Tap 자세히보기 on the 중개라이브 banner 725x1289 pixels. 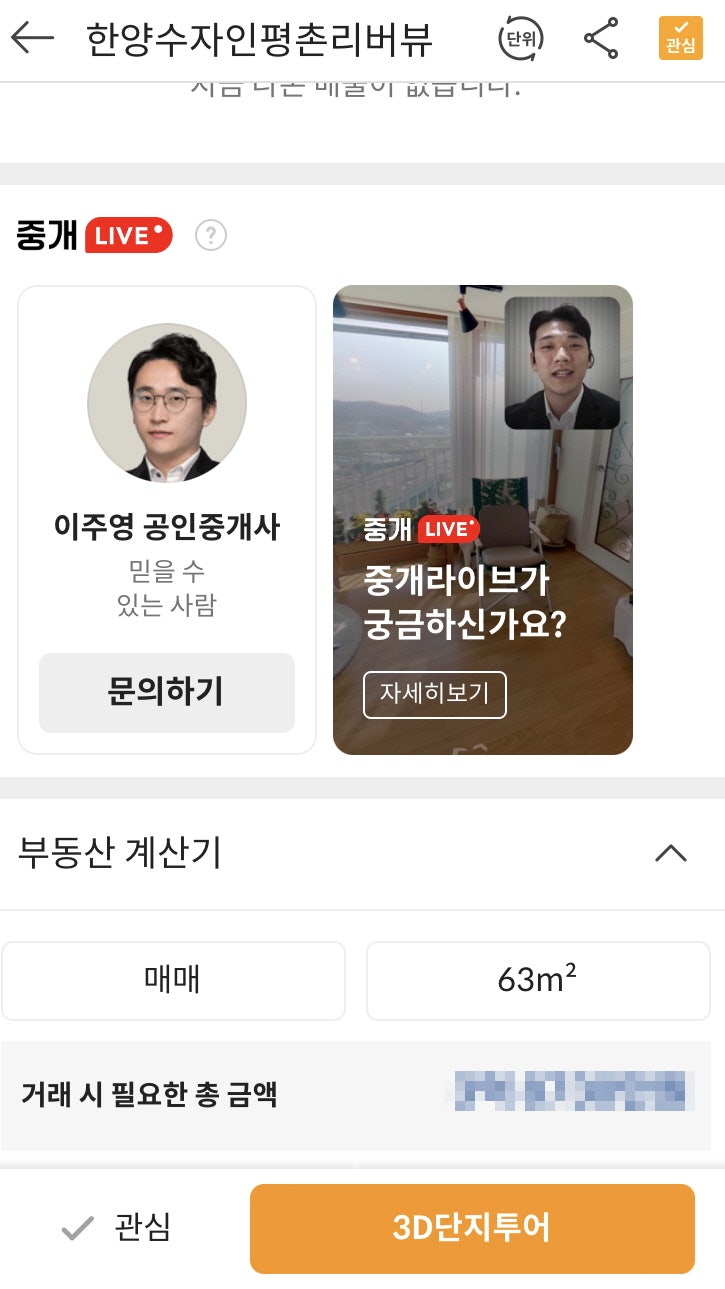tap(434, 695)
